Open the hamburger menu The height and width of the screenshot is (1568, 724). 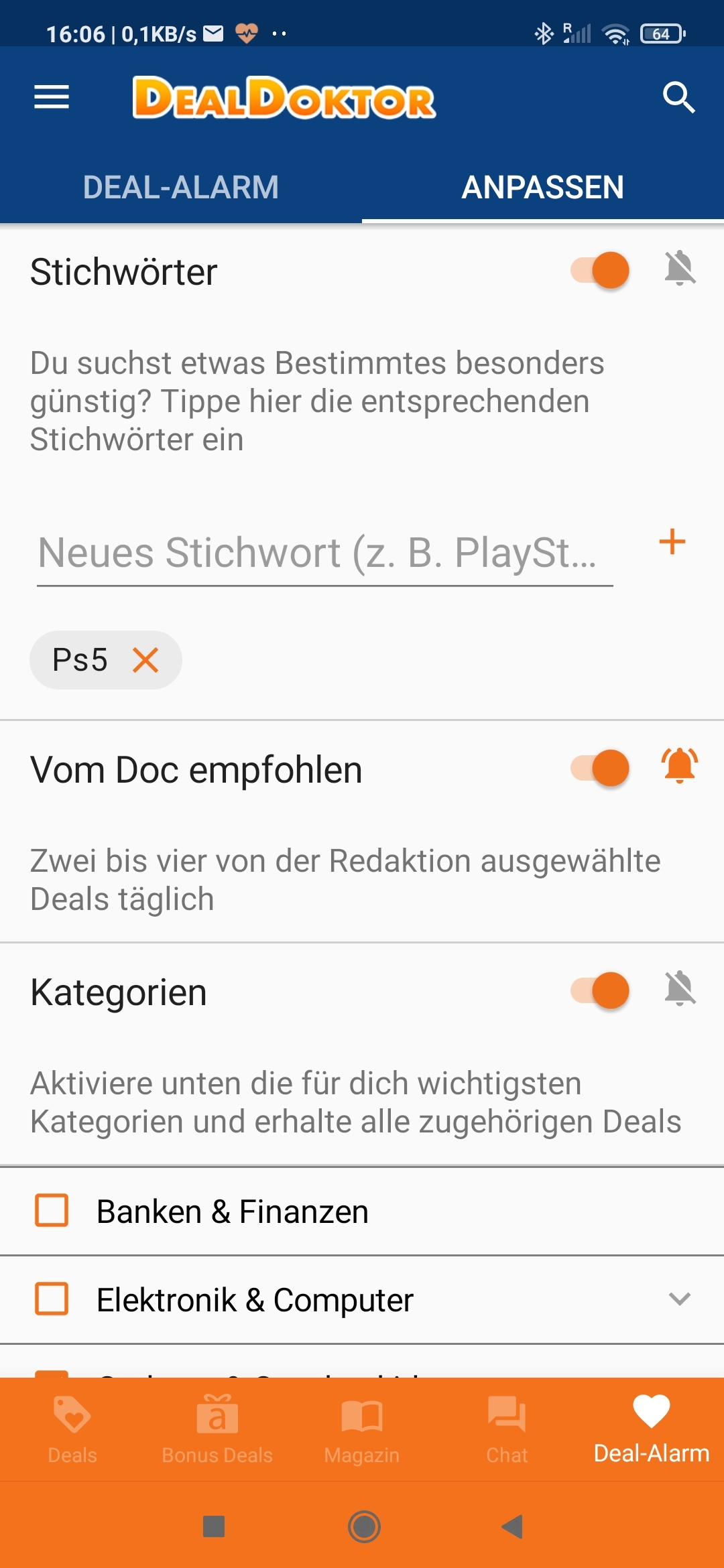pos(52,97)
